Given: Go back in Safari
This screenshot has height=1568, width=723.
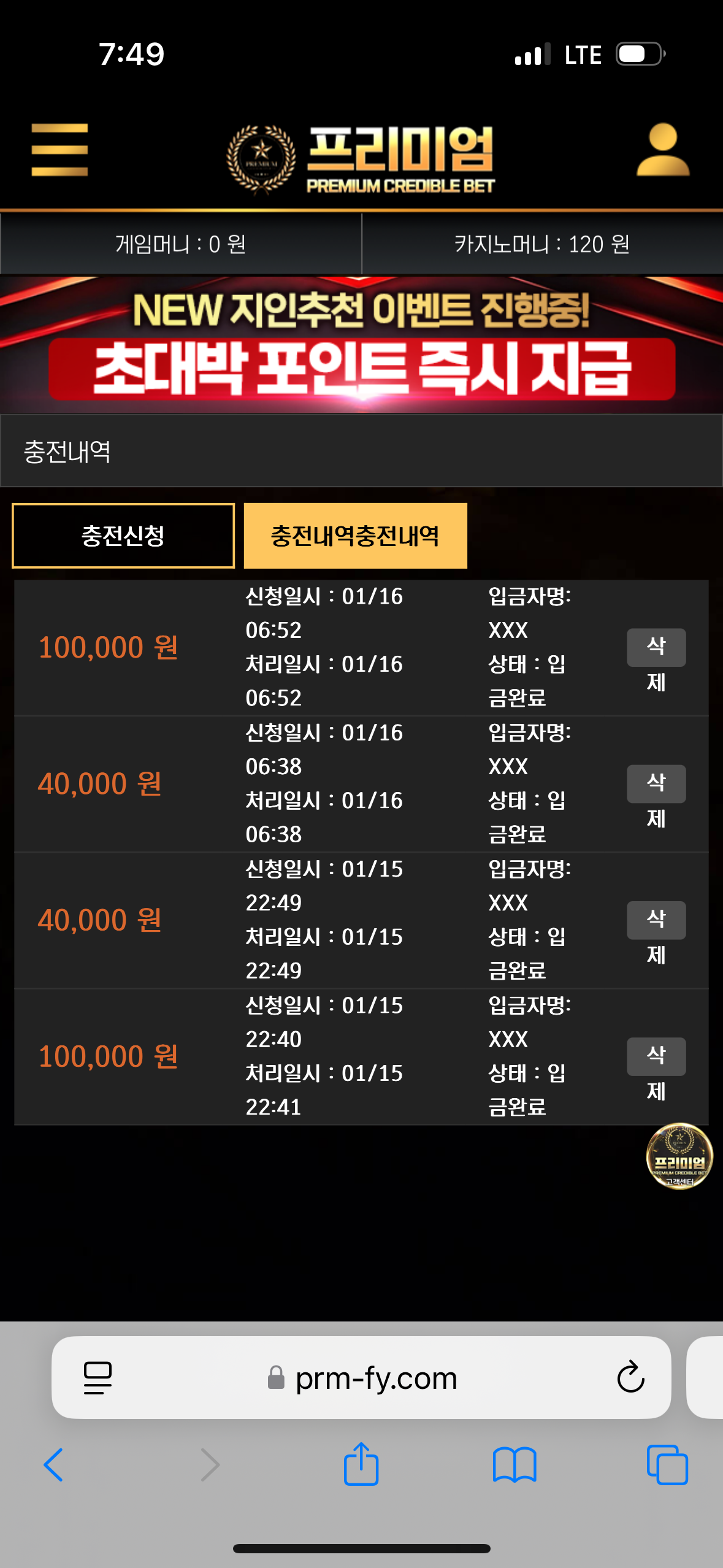Looking at the screenshot, I should pos(54,1465).
